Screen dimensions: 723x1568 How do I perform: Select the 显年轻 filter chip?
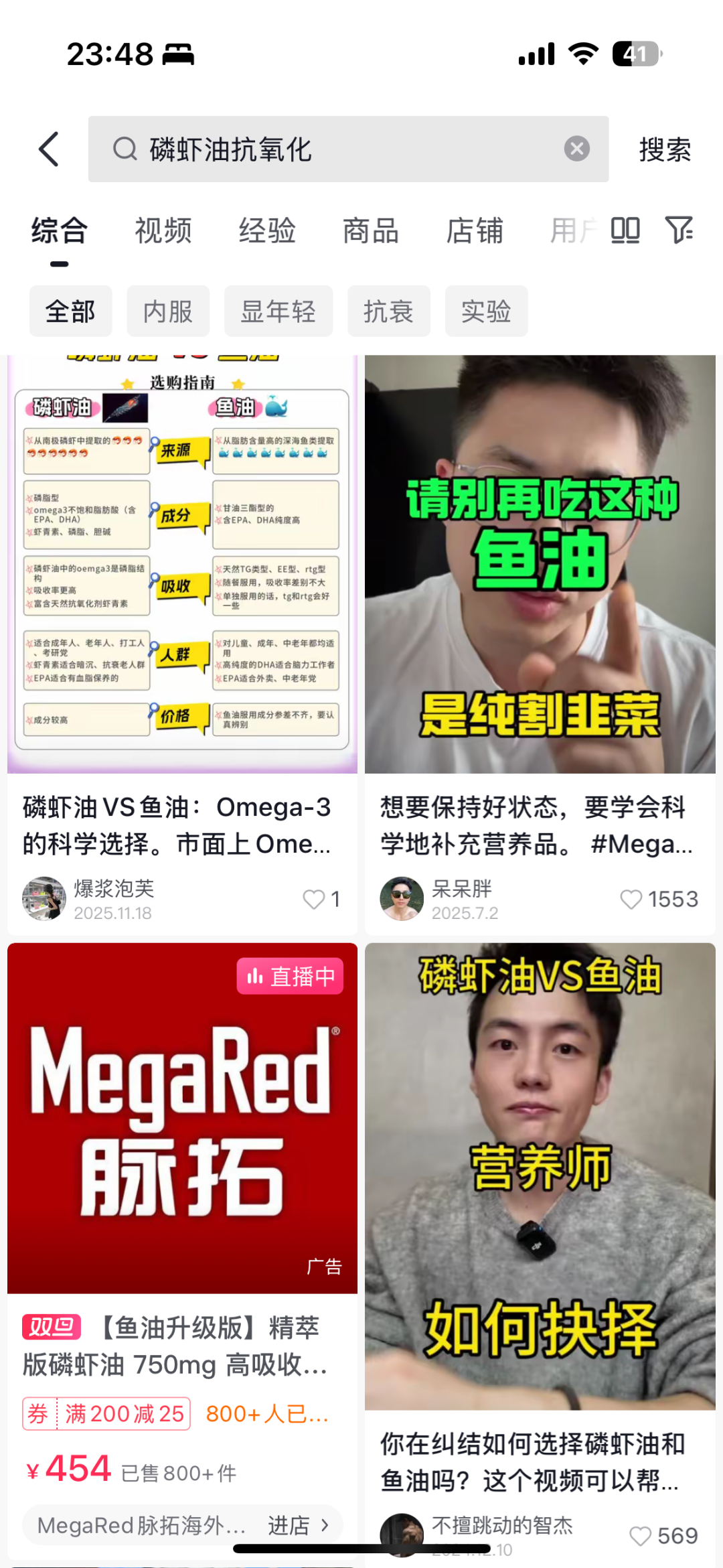[x=278, y=311]
